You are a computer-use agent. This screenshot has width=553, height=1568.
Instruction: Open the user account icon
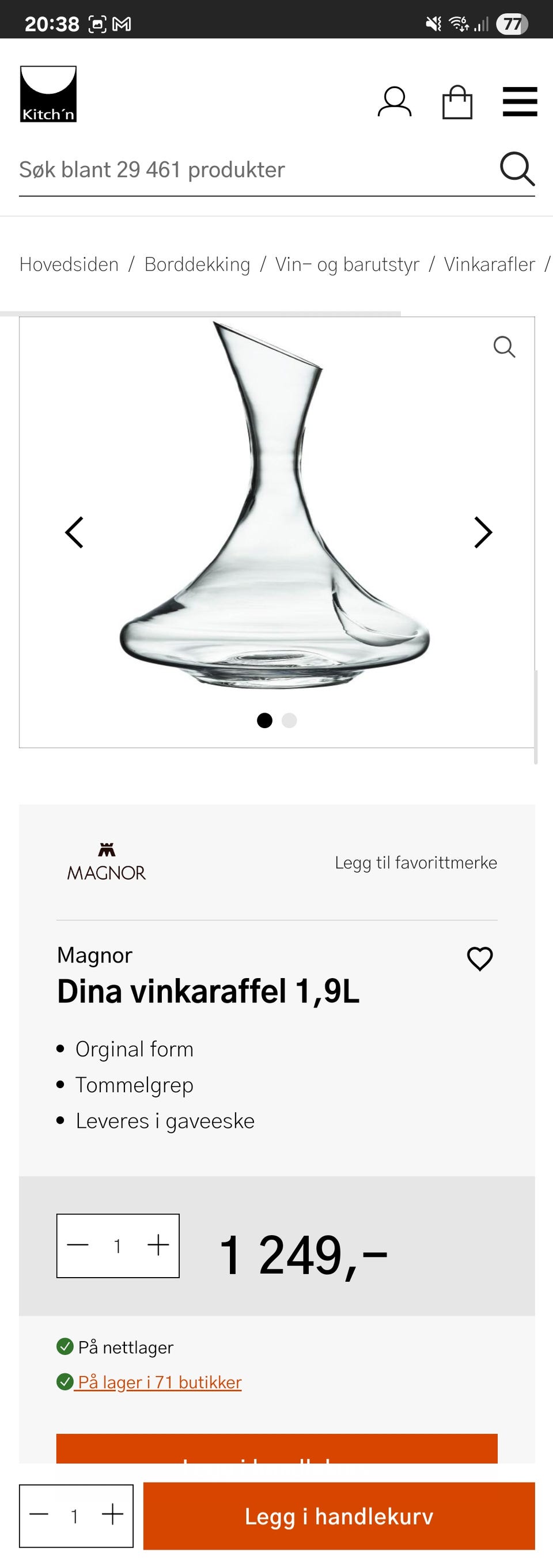point(394,101)
